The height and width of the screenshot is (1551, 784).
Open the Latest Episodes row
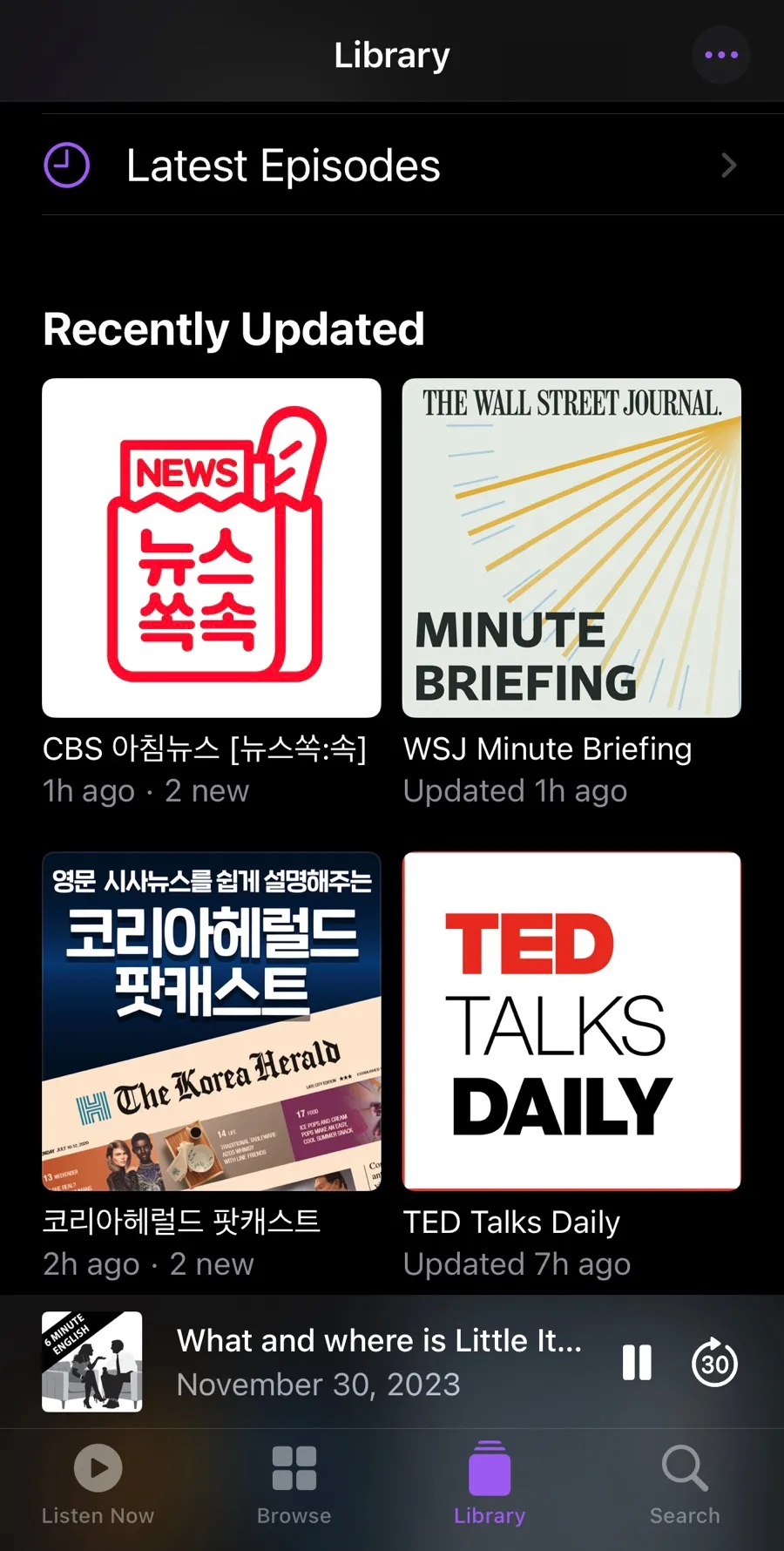coord(392,166)
